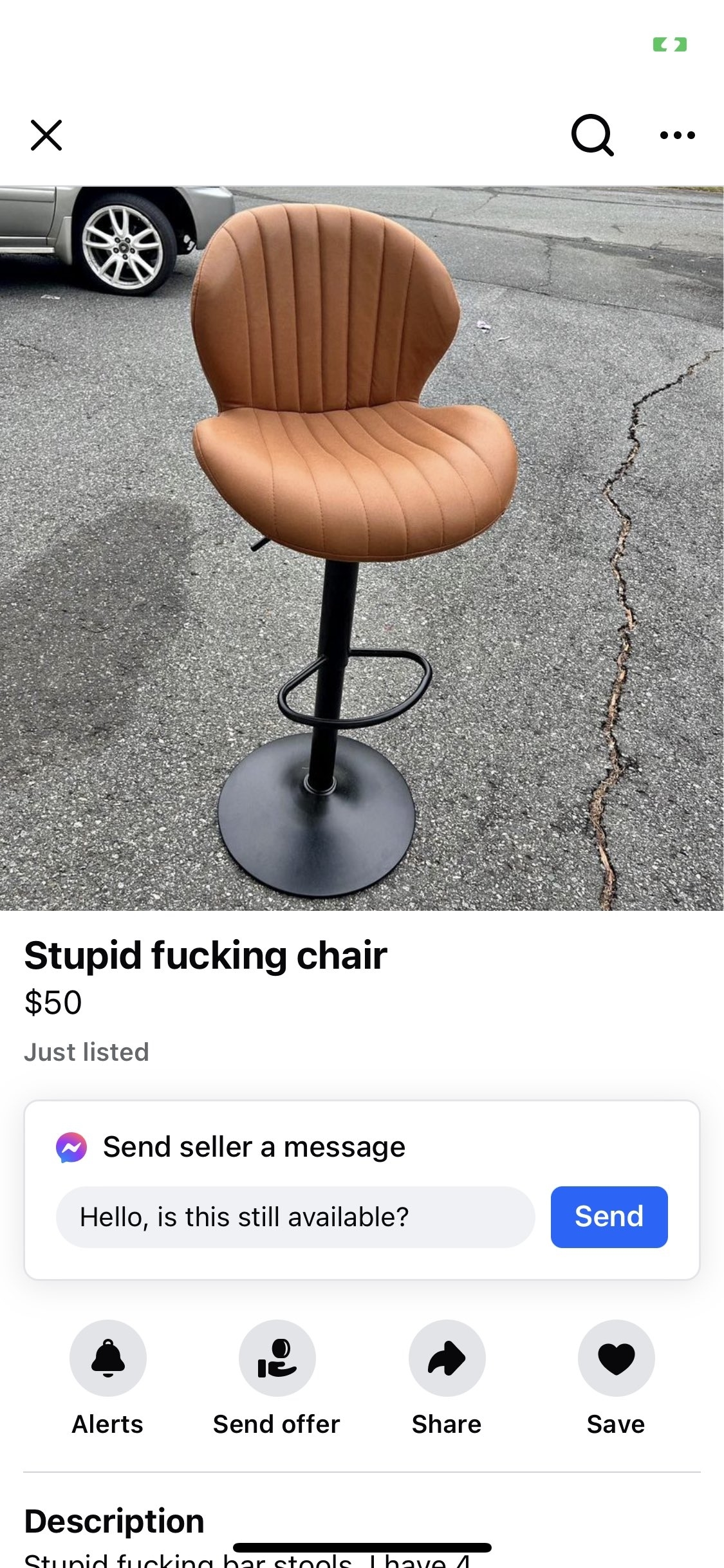Share this listing
Screen dimensions: 724x1568
(447, 1358)
